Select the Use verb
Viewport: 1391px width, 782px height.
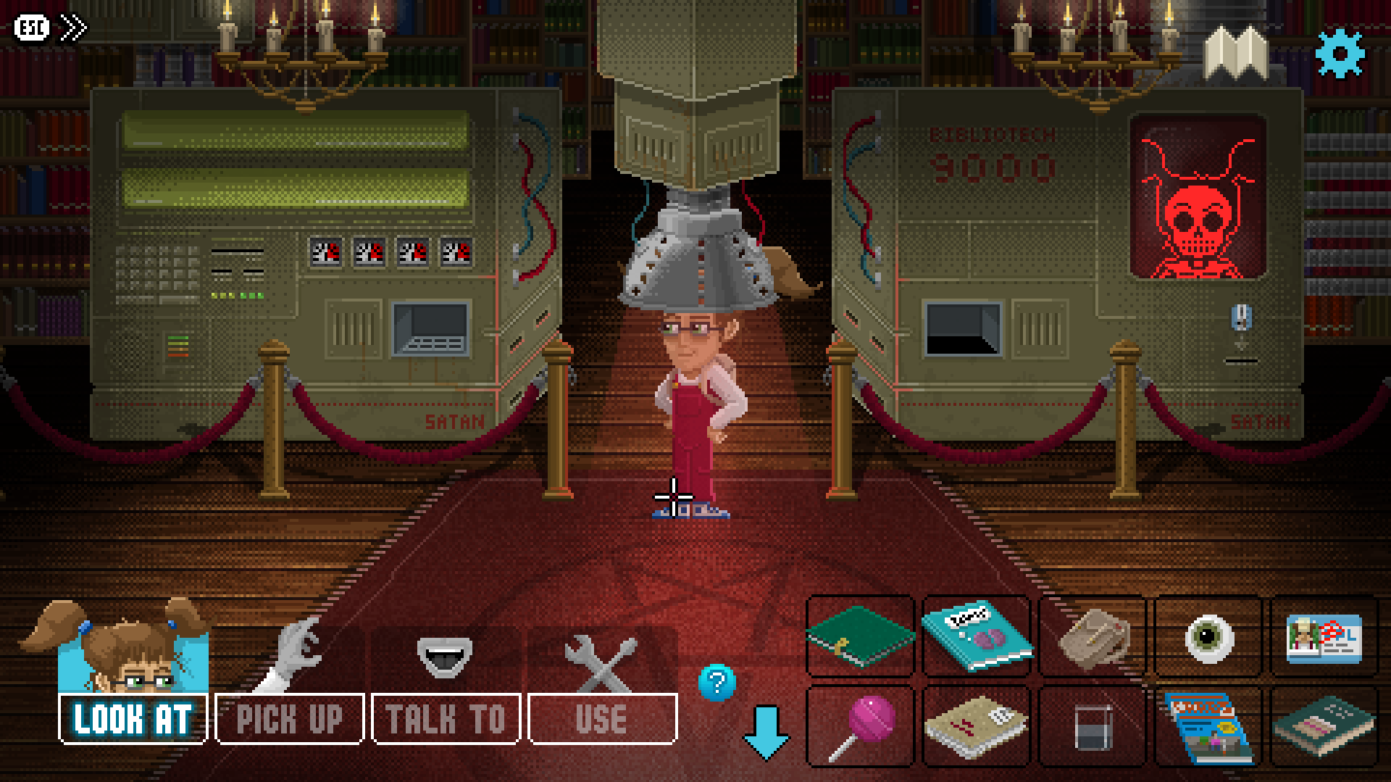point(602,719)
